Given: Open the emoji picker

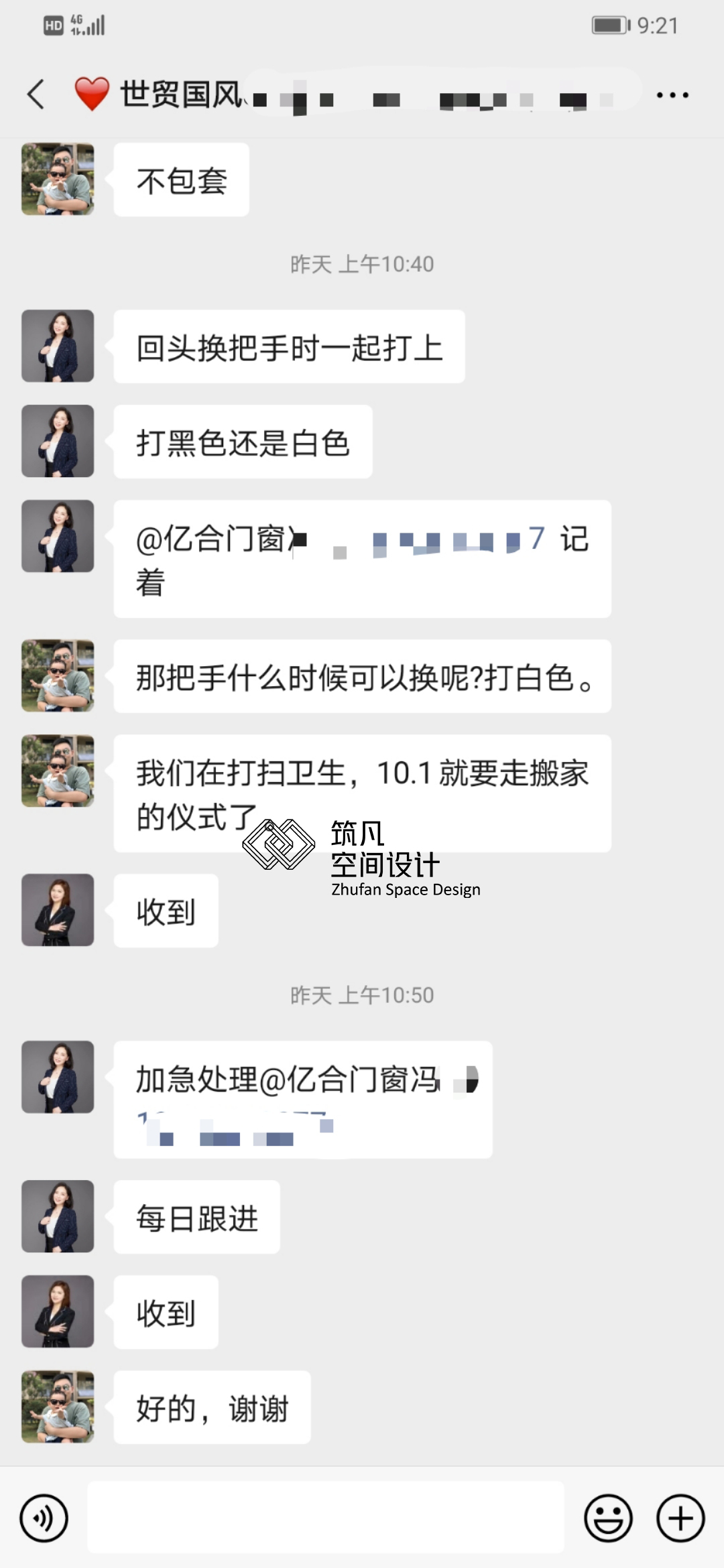Looking at the screenshot, I should click(609, 1518).
